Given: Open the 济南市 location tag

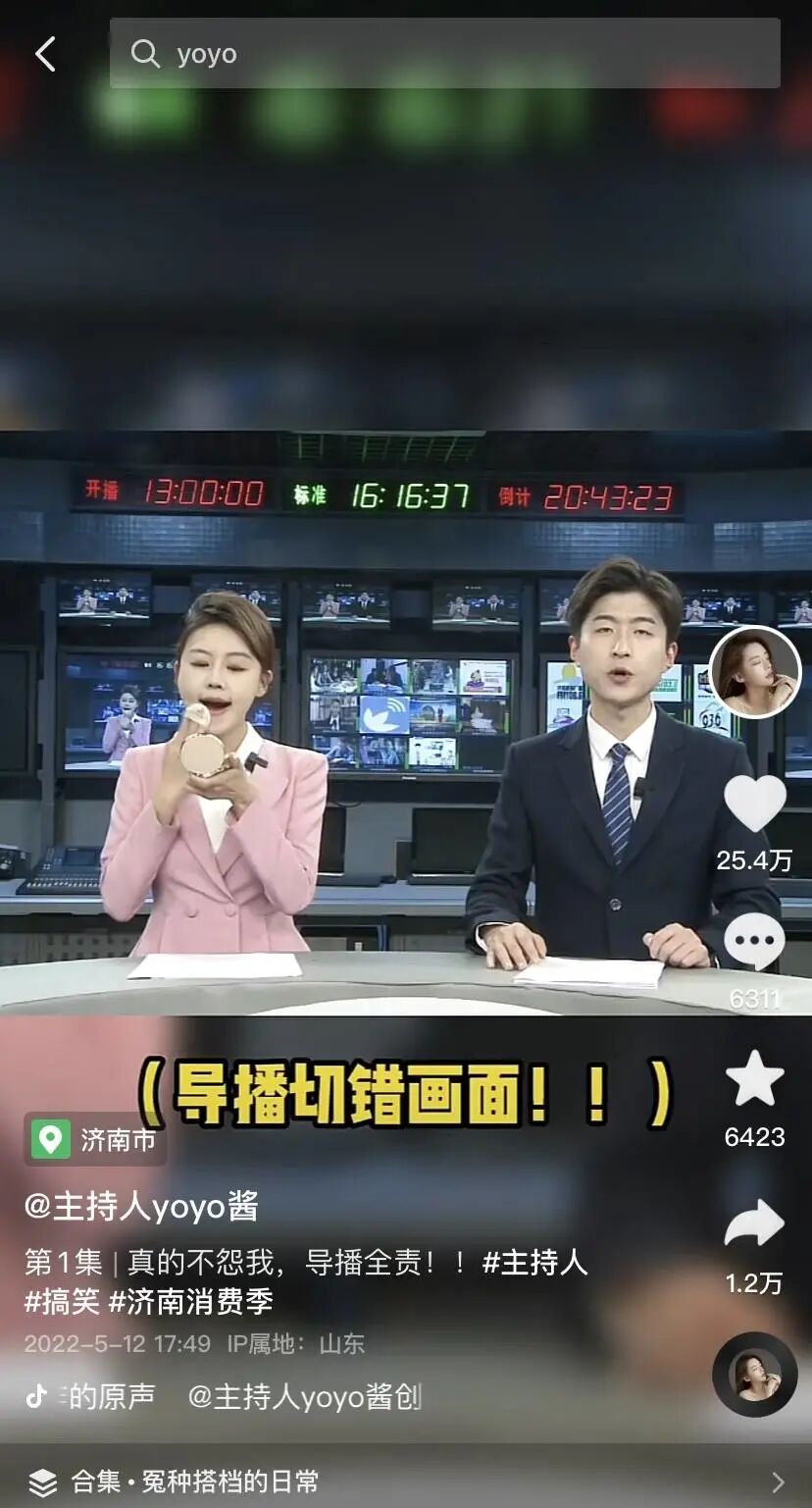Looking at the screenshot, I should coord(95,1139).
